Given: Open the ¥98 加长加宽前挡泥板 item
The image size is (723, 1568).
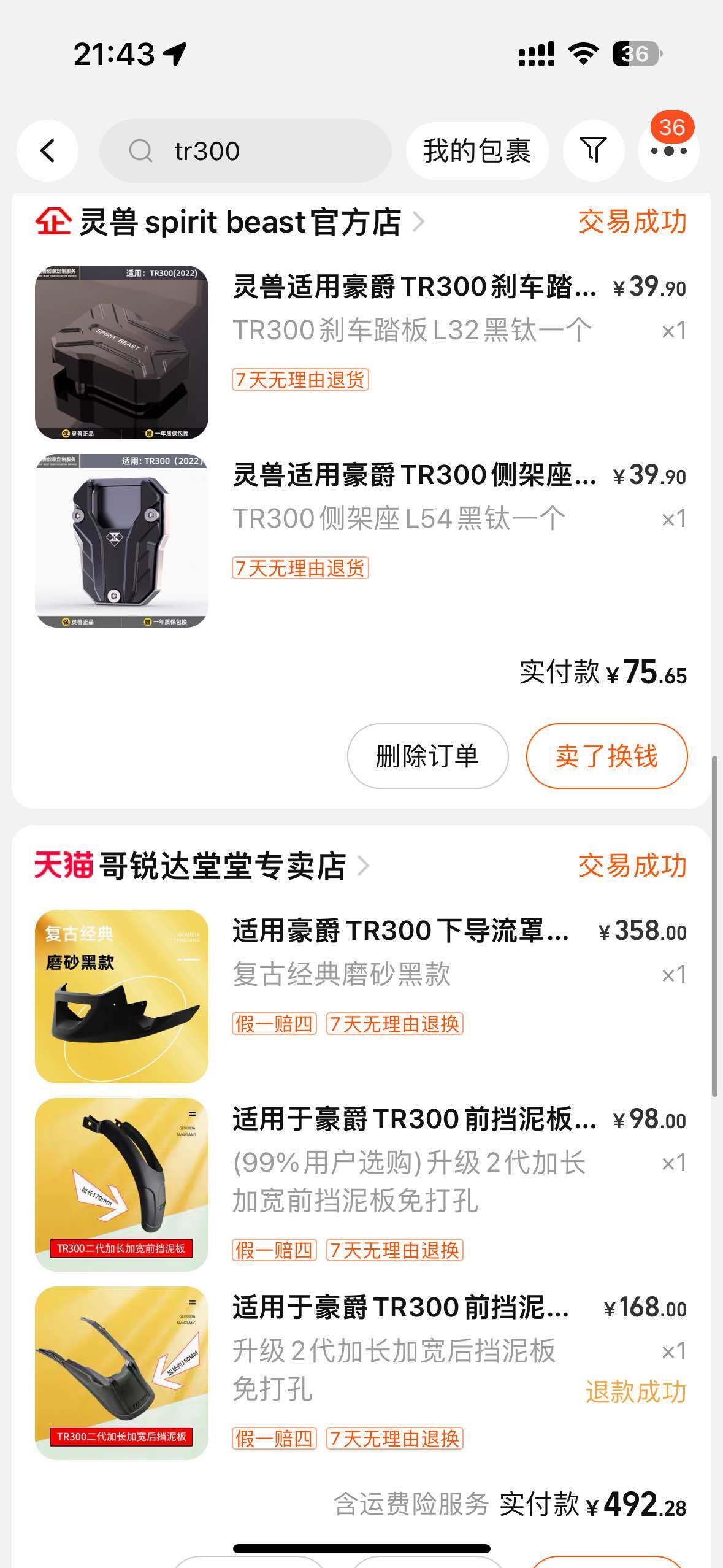Looking at the screenshot, I should (361, 1185).
